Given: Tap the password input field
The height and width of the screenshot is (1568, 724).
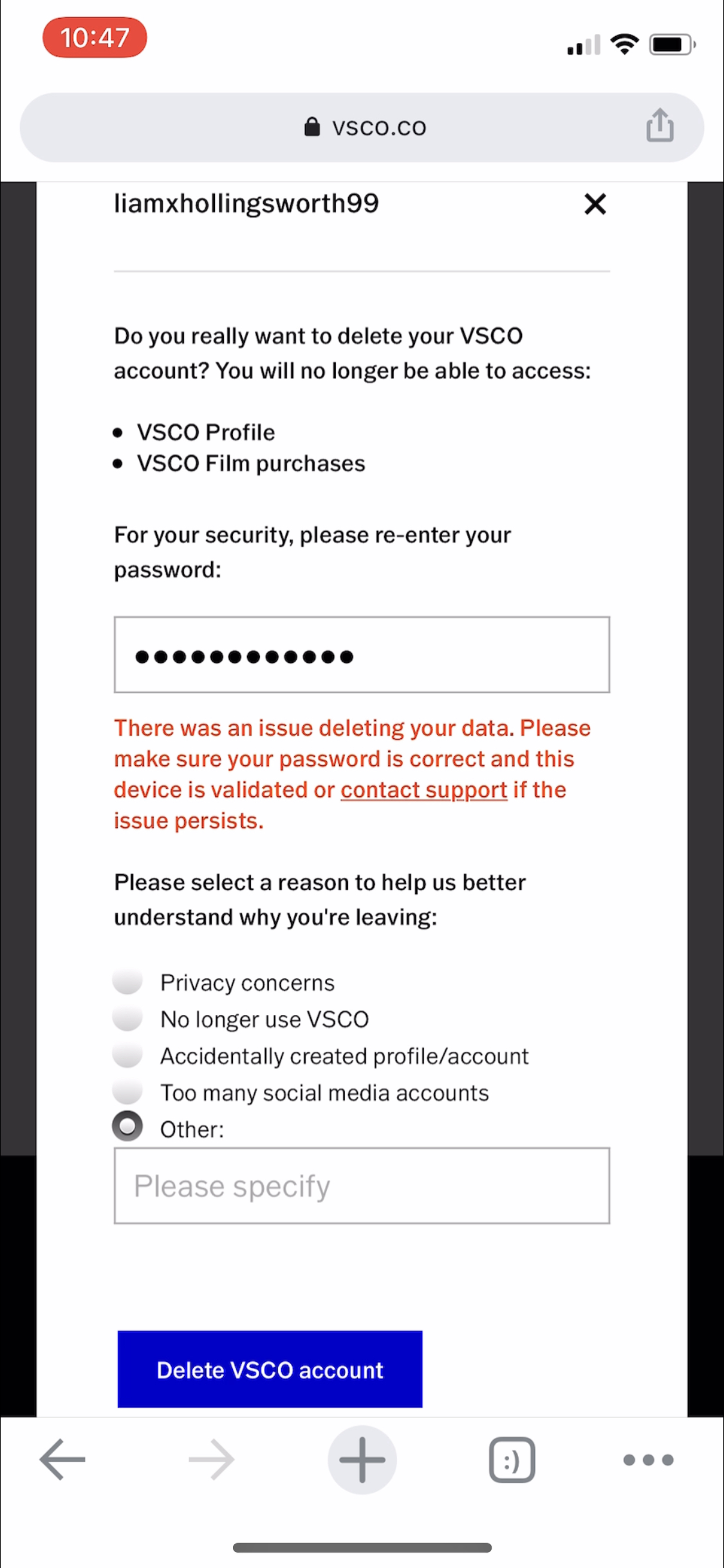Looking at the screenshot, I should pyautogui.click(x=362, y=655).
